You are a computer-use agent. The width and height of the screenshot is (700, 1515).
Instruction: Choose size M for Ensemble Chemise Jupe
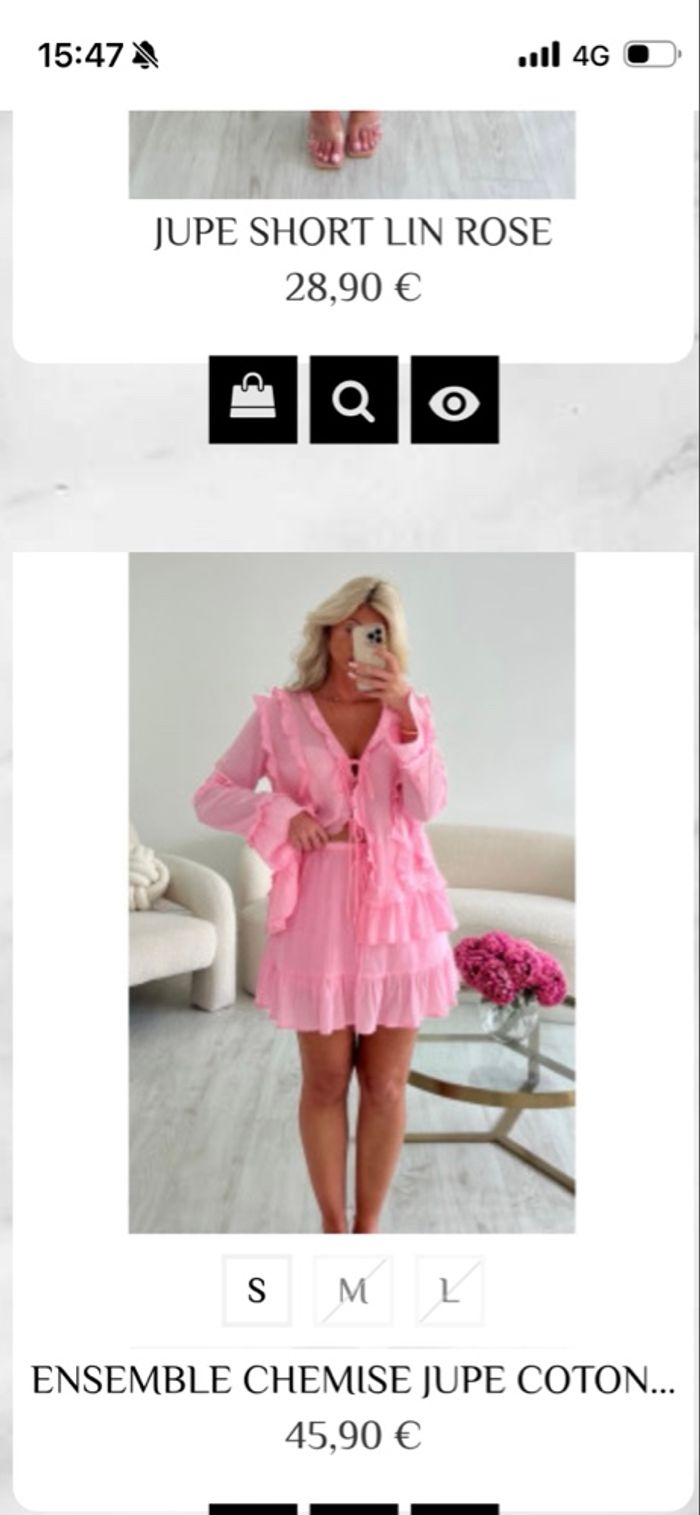pyautogui.click(x=352, y=1291)
